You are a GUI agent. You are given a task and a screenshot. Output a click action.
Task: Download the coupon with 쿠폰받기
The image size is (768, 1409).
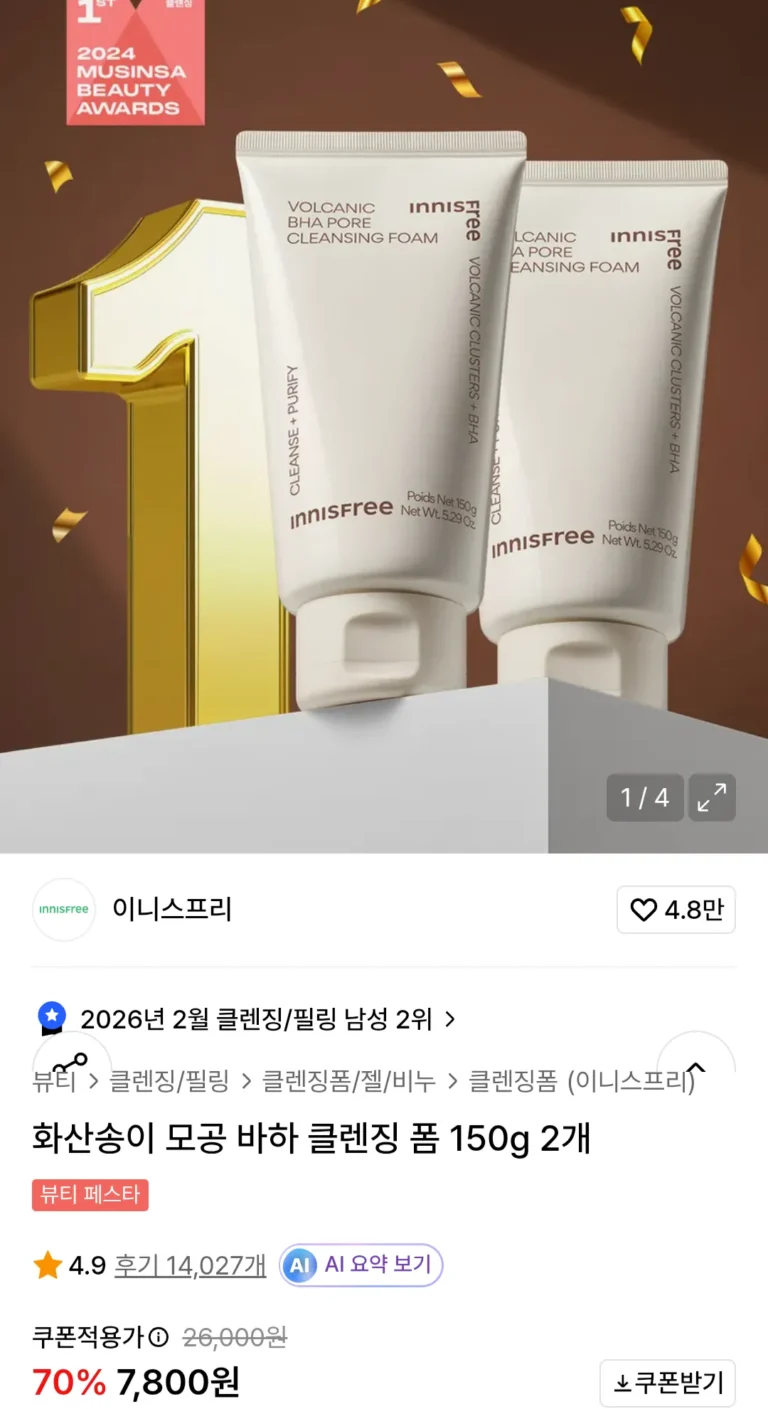[x=668, y=1383]
